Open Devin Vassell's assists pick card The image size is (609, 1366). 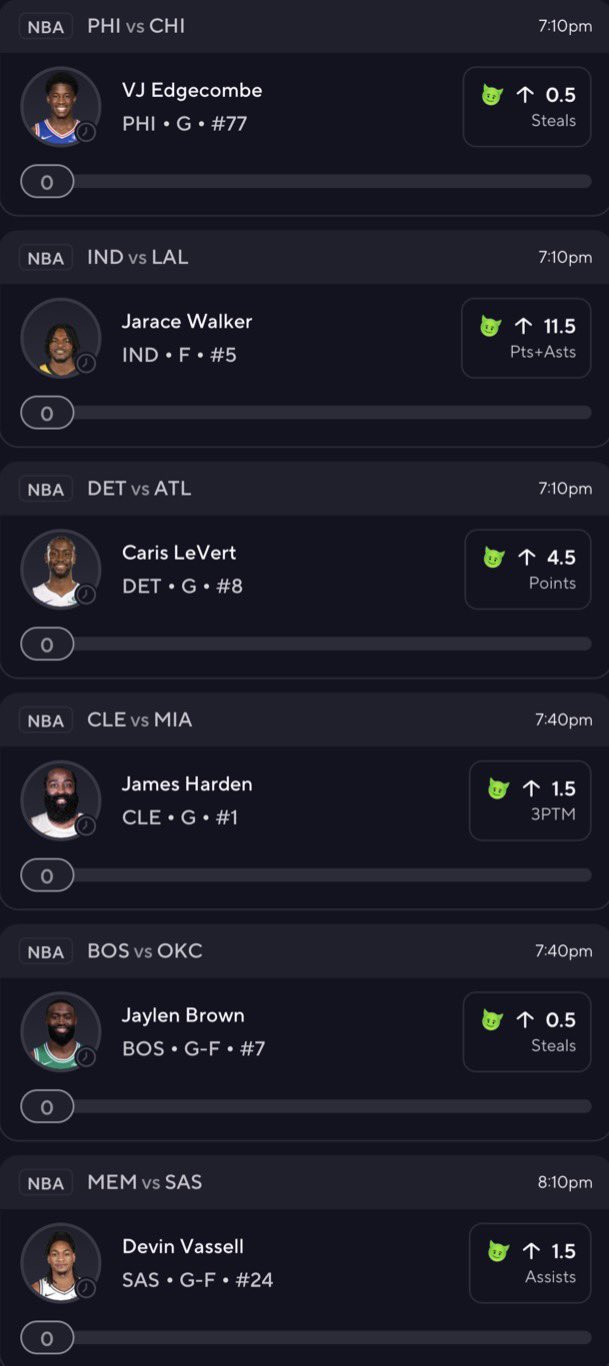pos(529,1263)
